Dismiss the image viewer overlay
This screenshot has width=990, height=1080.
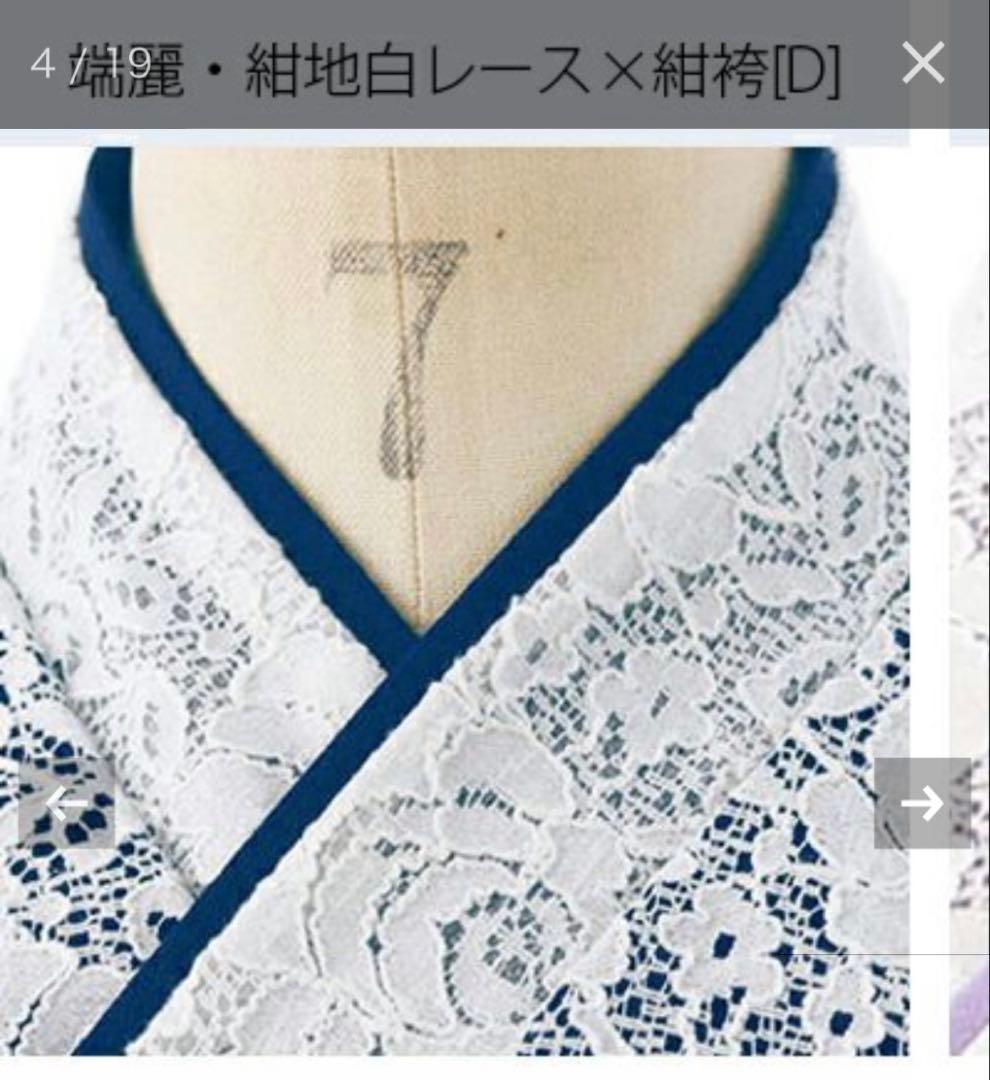[924, 62]
